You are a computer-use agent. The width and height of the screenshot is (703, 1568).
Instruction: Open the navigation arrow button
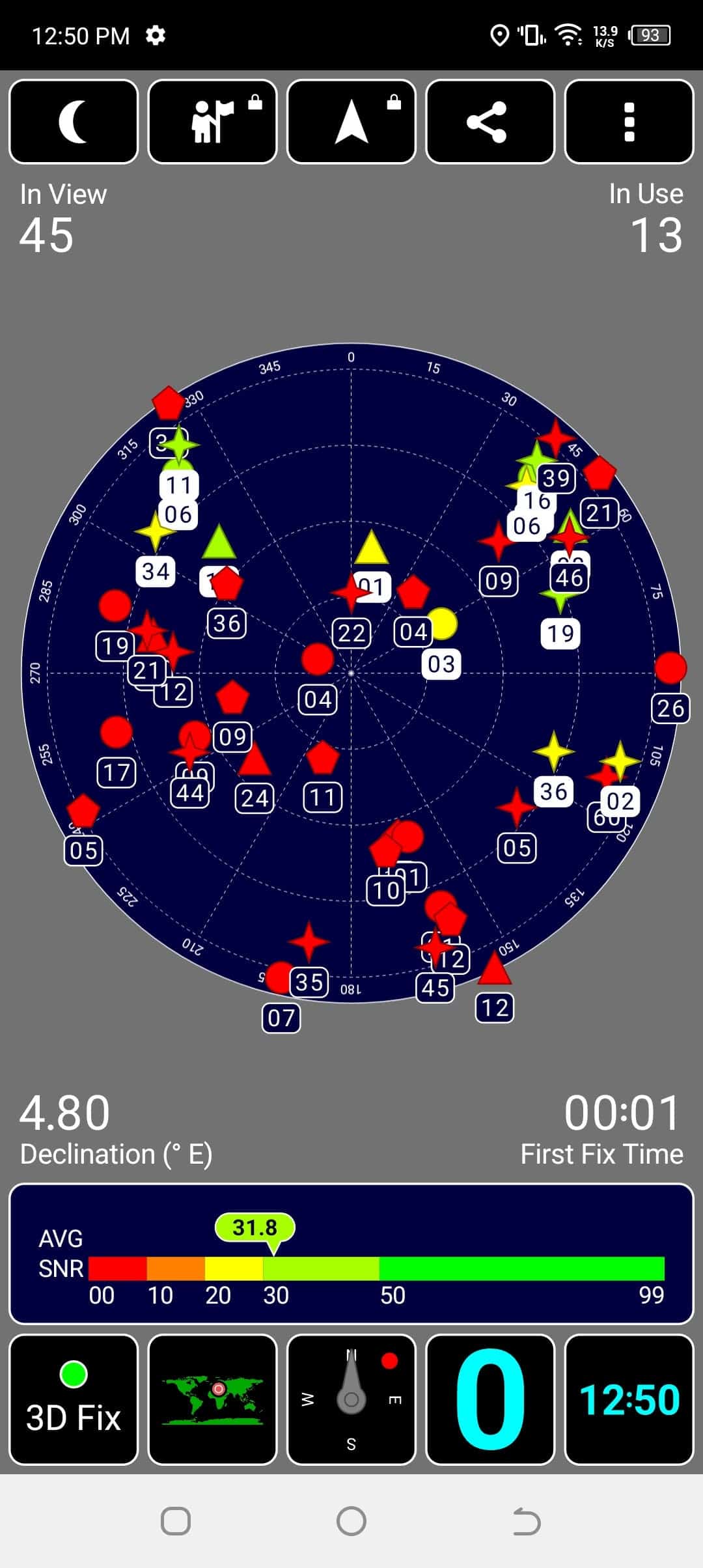351,122
